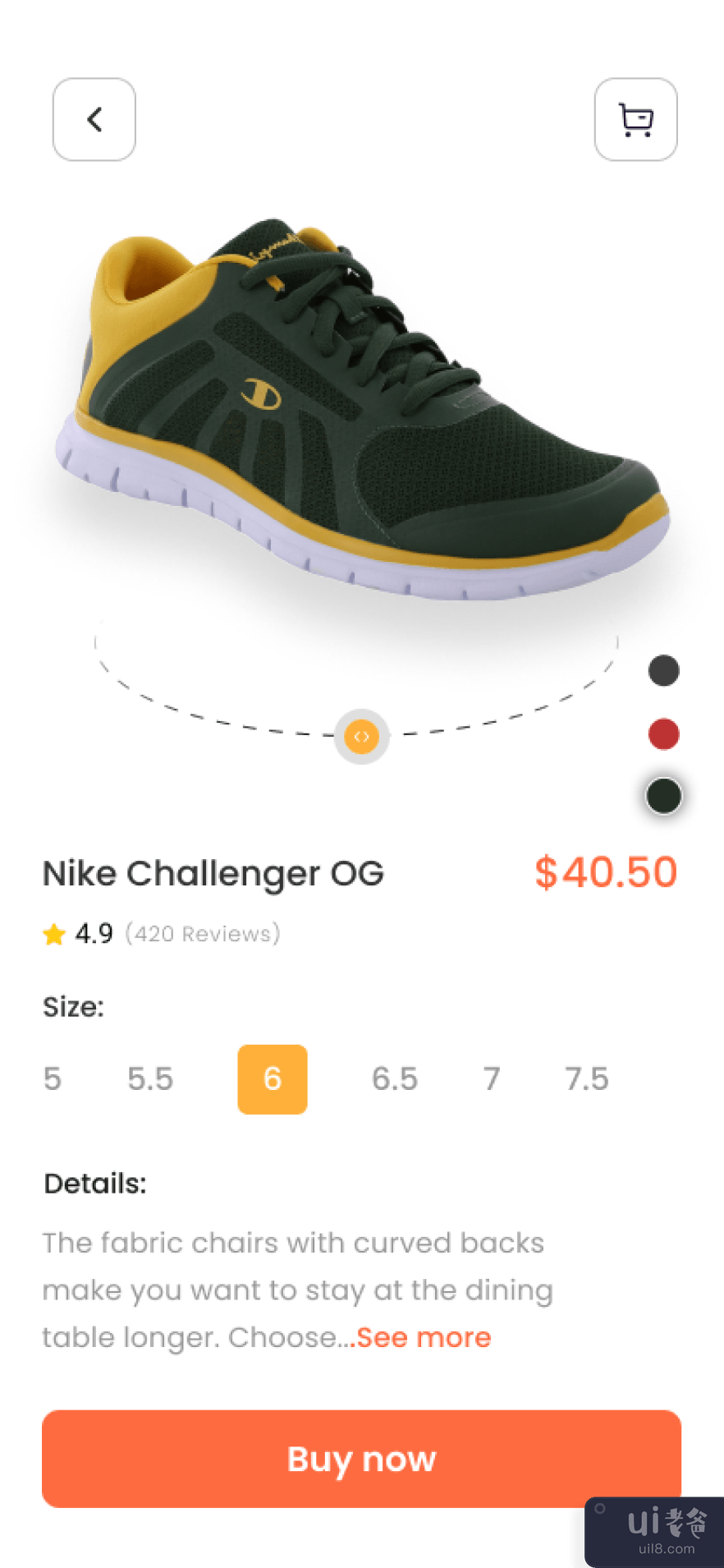Expand details with See more
Screen dimensions: 724x1568
pyautogui.click(x=424, y=1337)
